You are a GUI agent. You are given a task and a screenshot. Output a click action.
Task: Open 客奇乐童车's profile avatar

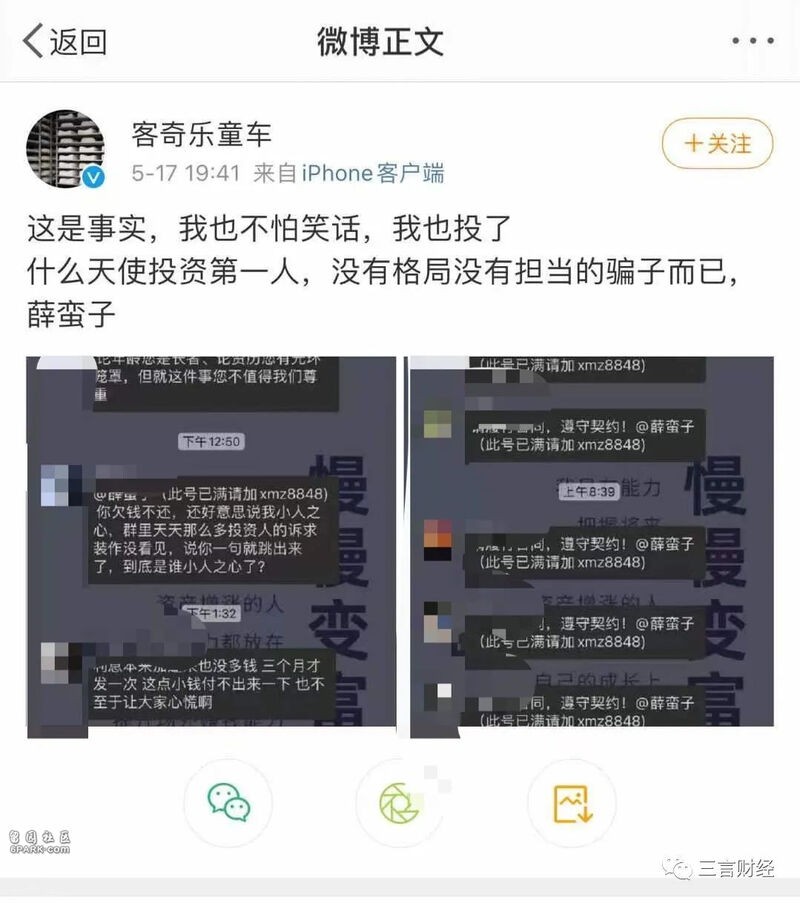(x=65, y=149)
